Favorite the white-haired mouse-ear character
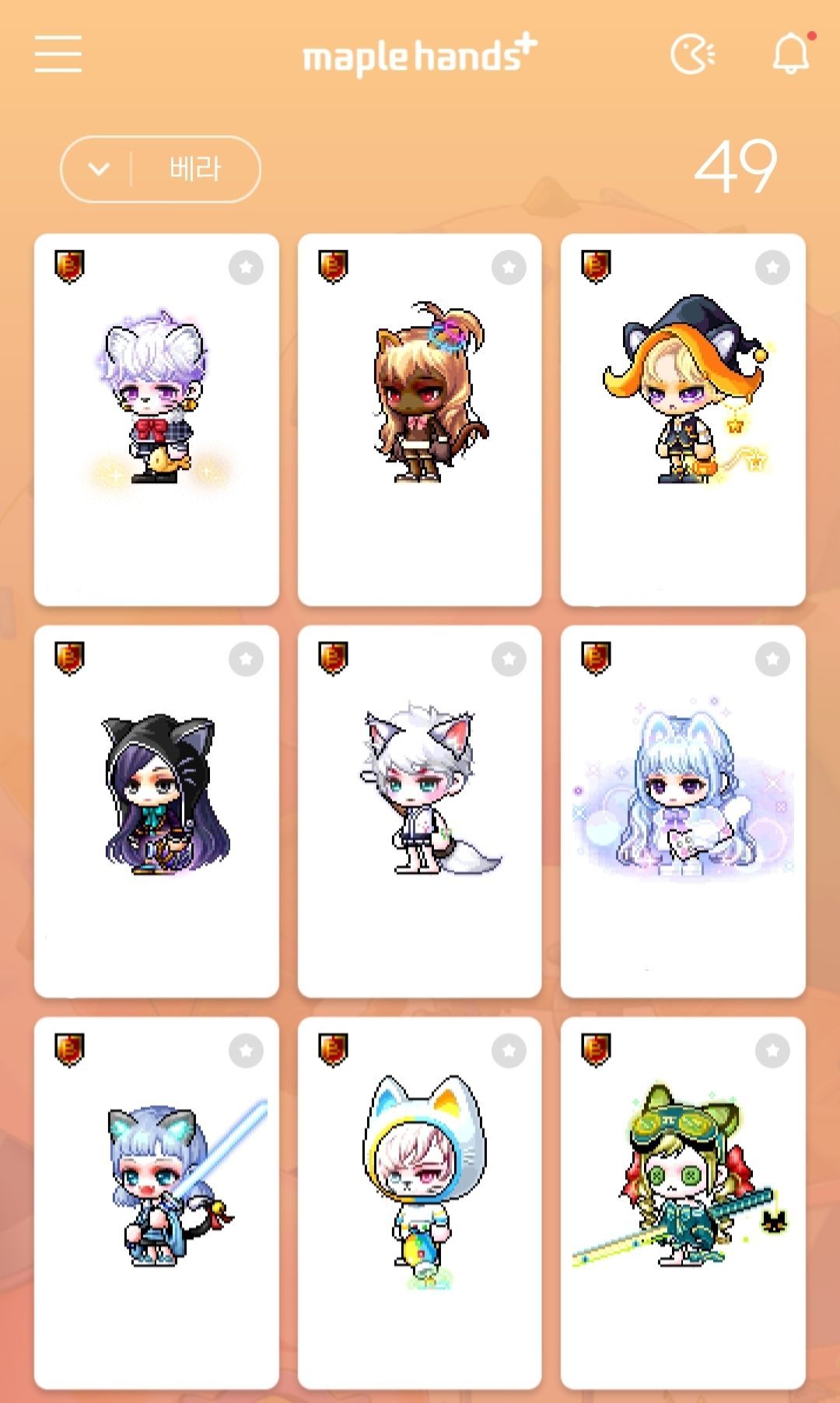Image resolution: width=840 pixels, height=1403 pixels. pos(246,268)
